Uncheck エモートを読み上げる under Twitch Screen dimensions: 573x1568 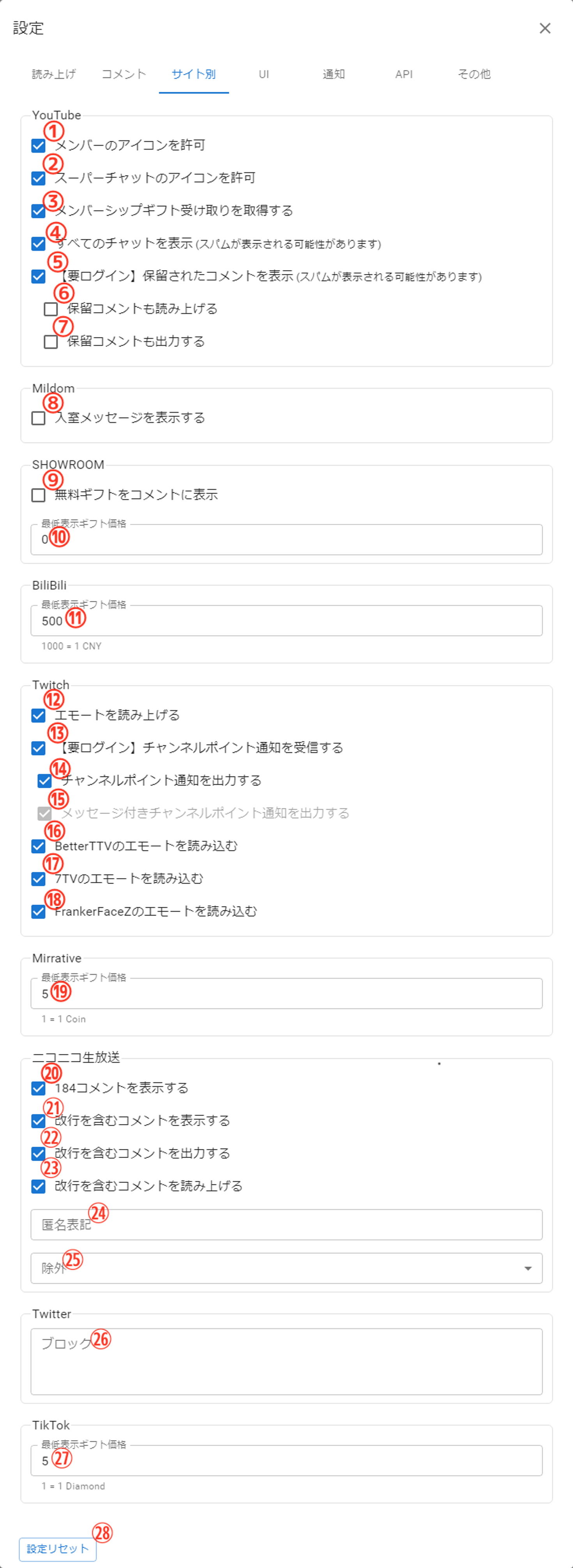click(38, 715)
